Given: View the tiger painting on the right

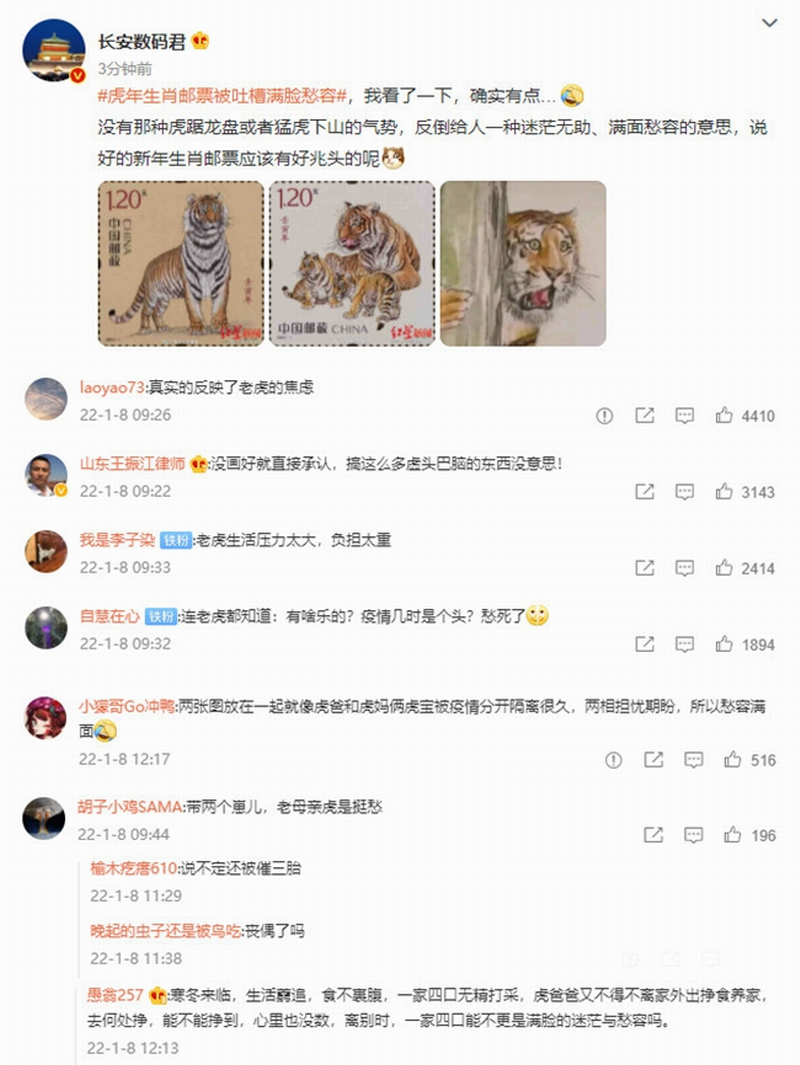Looking at the screenshot, I should click(x=523, y=257).
